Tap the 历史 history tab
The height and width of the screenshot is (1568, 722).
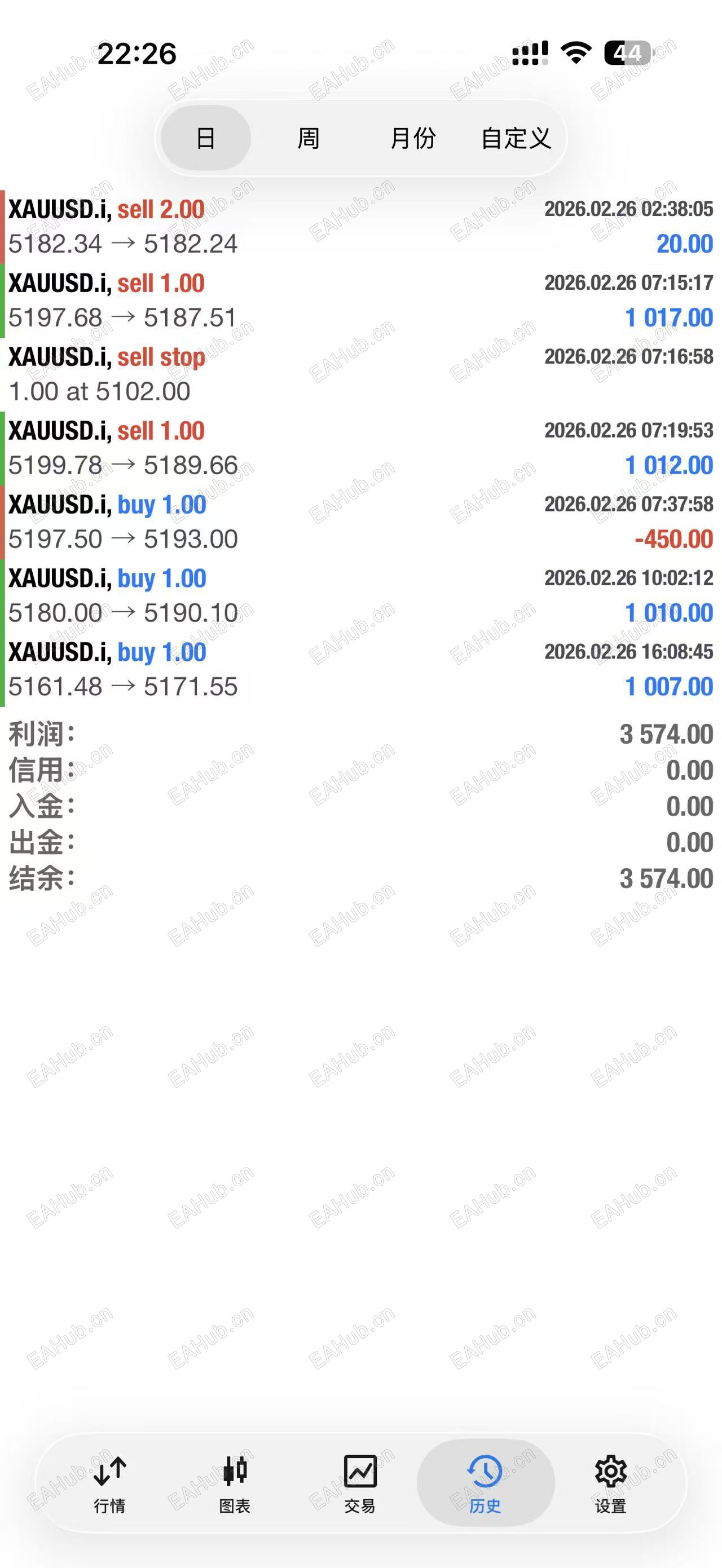485,1484
